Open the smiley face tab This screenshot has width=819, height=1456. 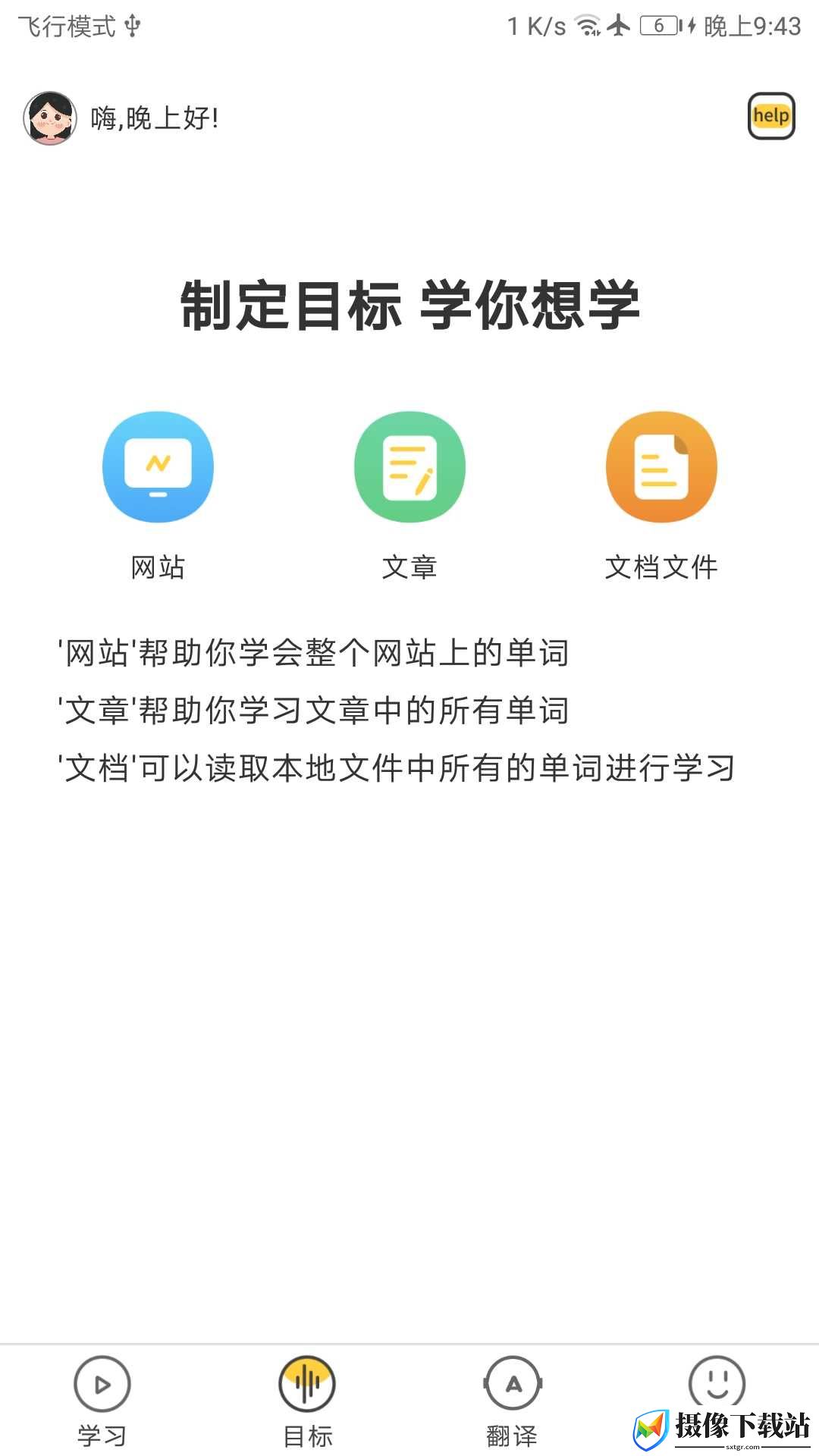(717, 1382)
